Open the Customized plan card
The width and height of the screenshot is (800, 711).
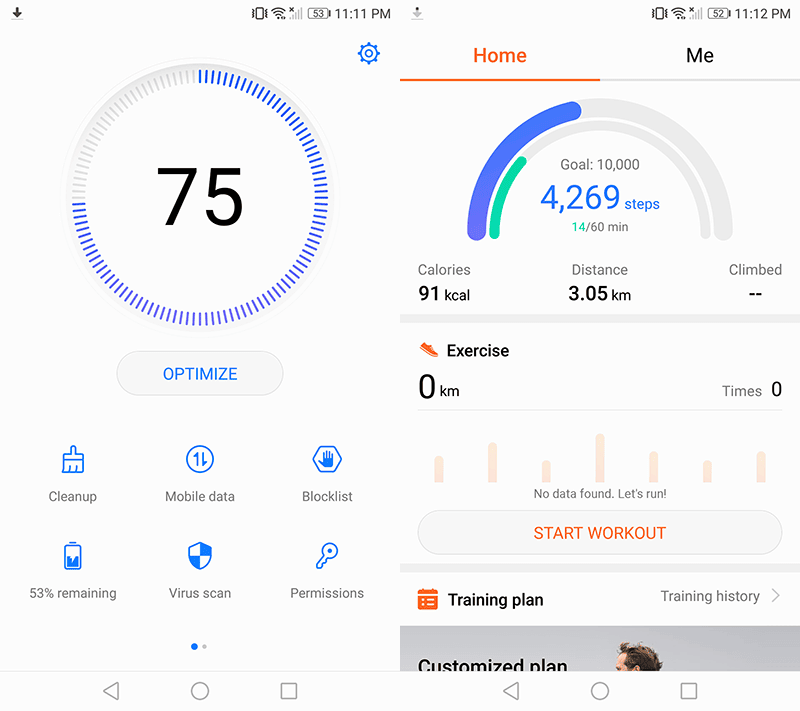(600, 648)
